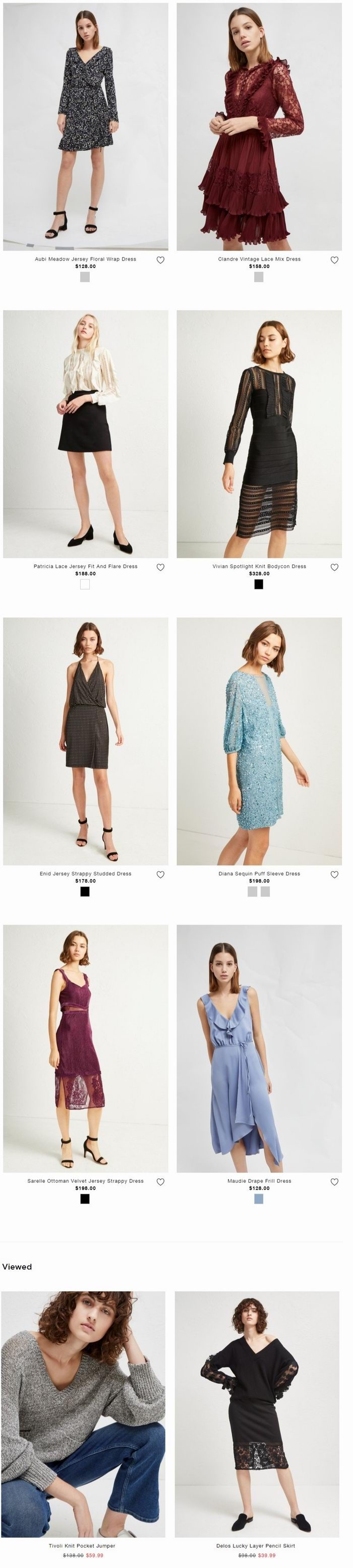The width and height of the screenshot is (353, 1568).
Task: View the Maudie Drape Frill Dress
Action: [x=259, y=1181]
